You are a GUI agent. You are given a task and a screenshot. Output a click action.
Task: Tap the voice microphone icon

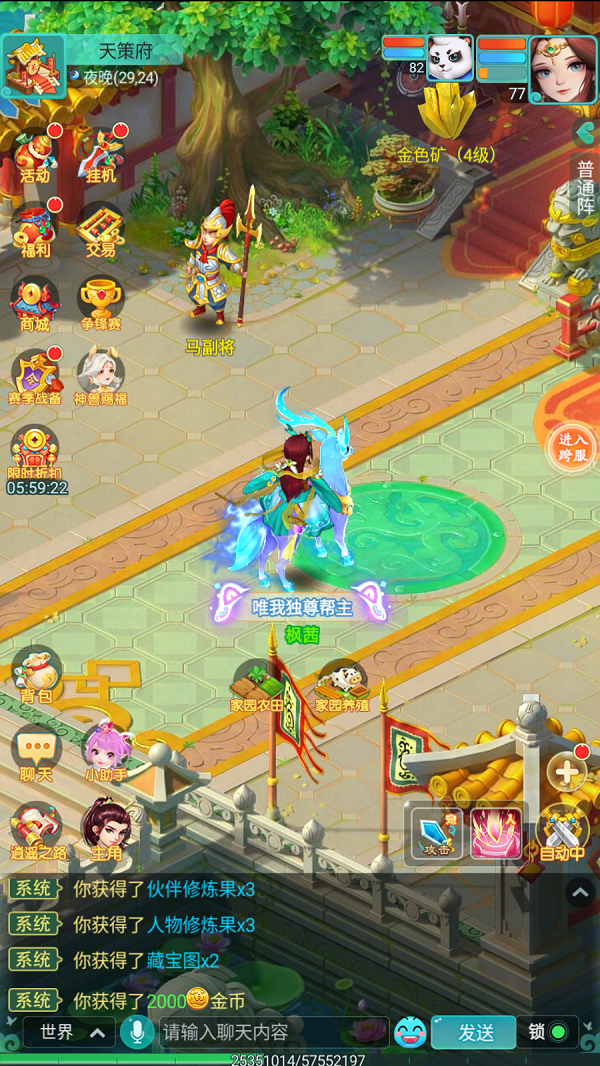click(136, 1032)
